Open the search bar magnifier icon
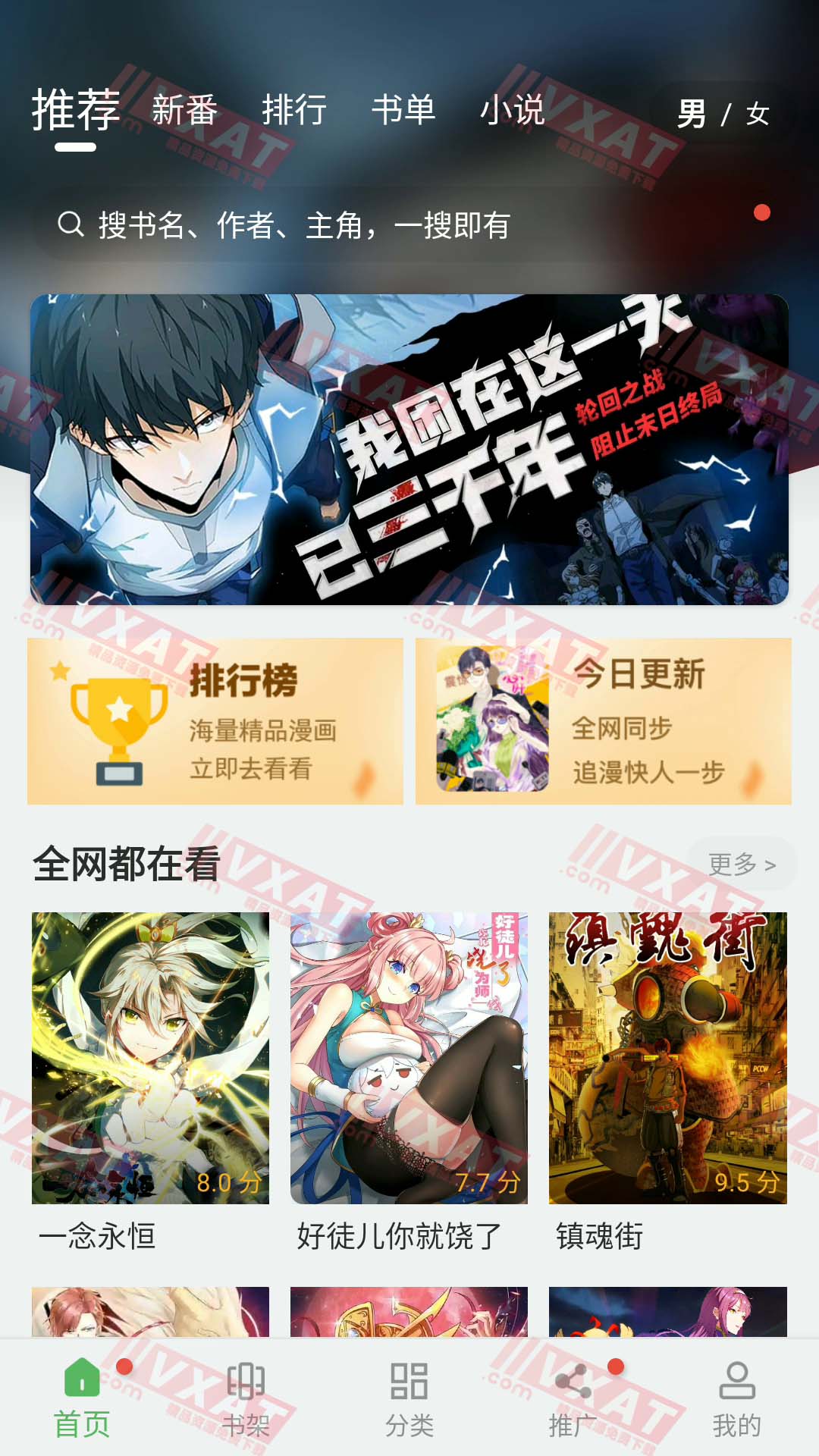819x1456 pixels. click(x=71, y=224)
